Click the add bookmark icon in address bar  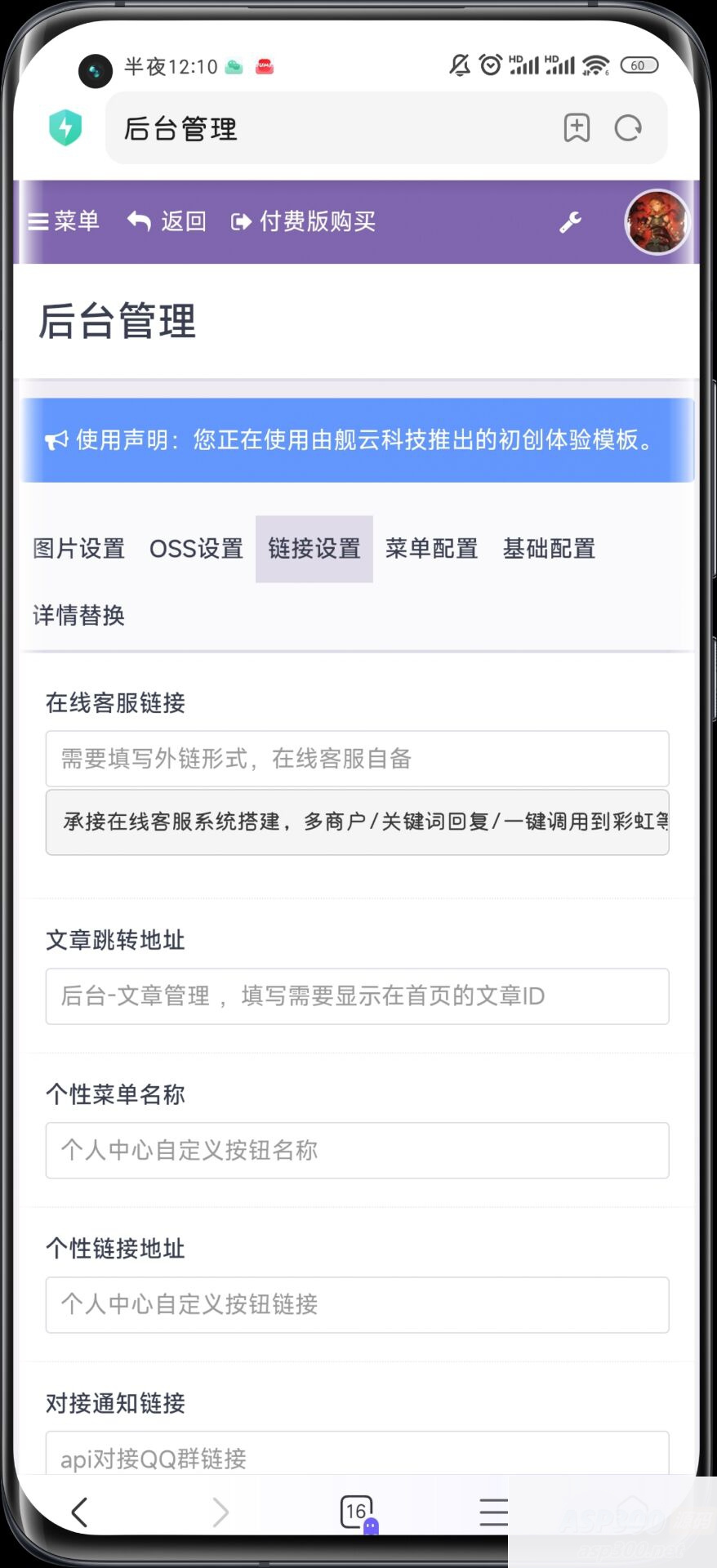tap(577, 128)
